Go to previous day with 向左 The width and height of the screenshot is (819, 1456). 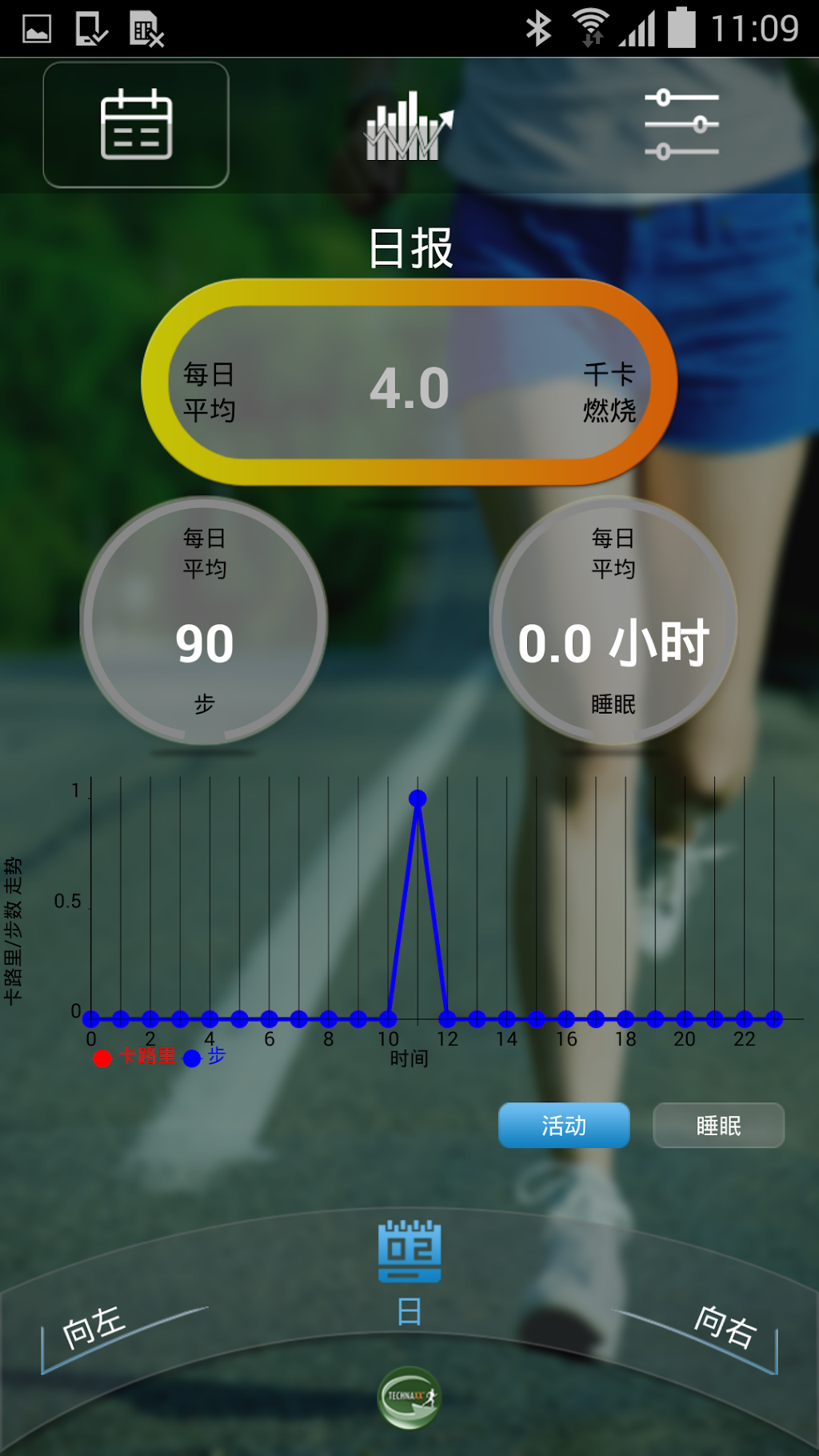point(94,1326)
